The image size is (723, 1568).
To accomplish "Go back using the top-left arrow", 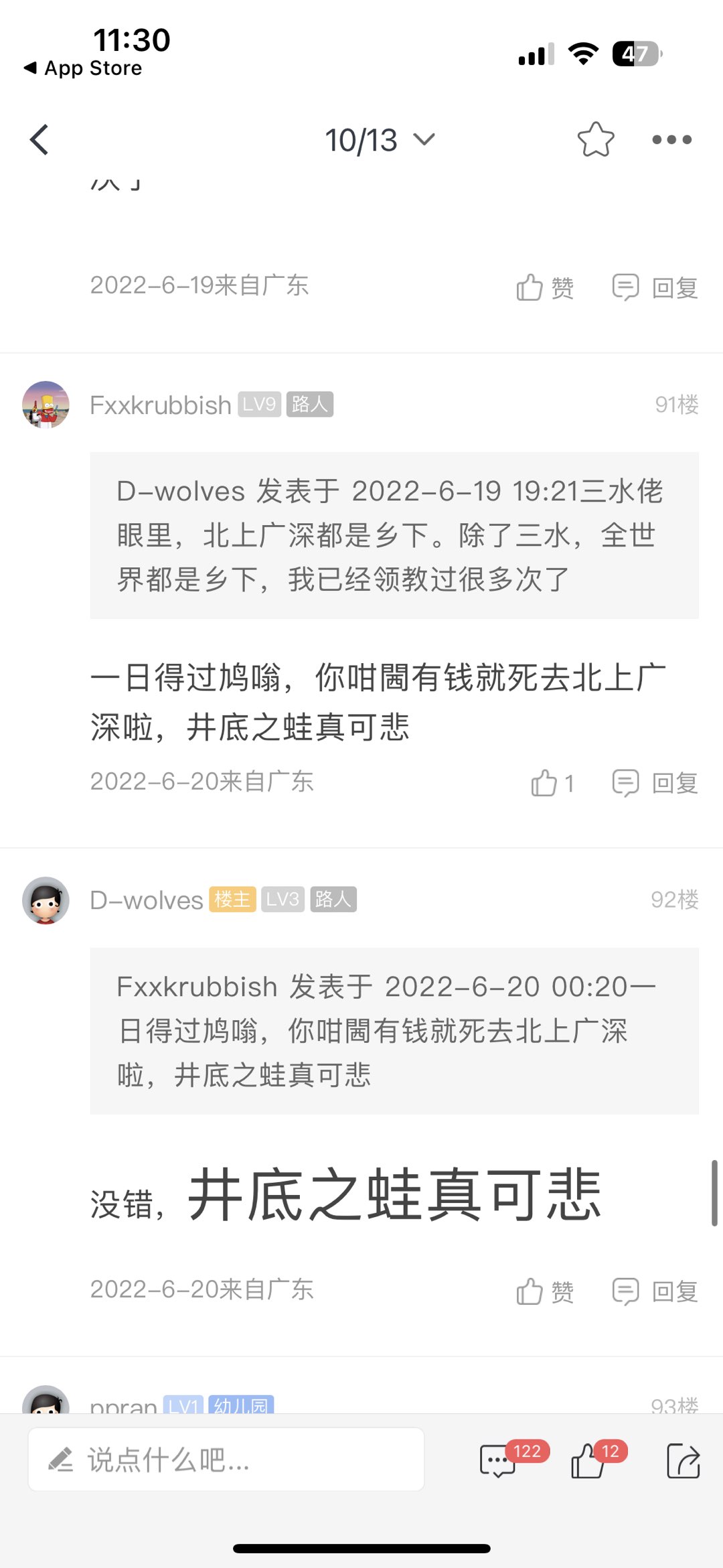I will 39,140.
